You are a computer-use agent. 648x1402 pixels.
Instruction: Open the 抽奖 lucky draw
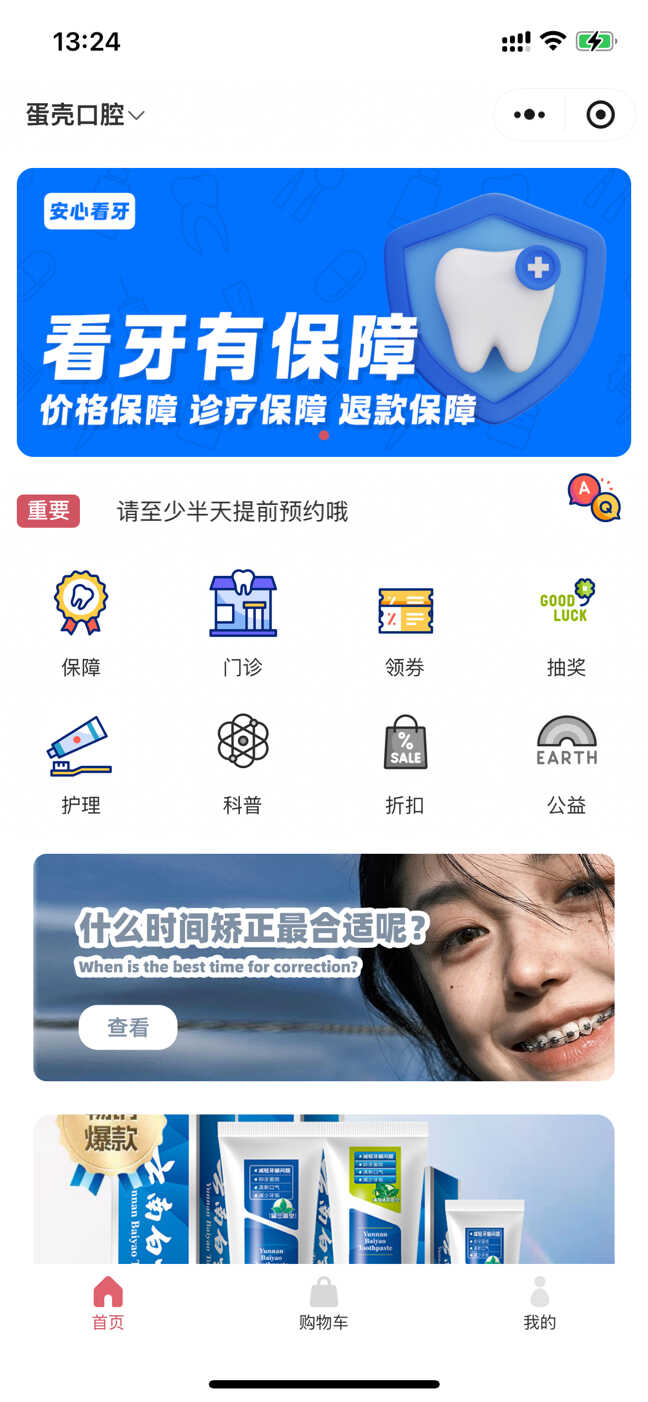567,624
